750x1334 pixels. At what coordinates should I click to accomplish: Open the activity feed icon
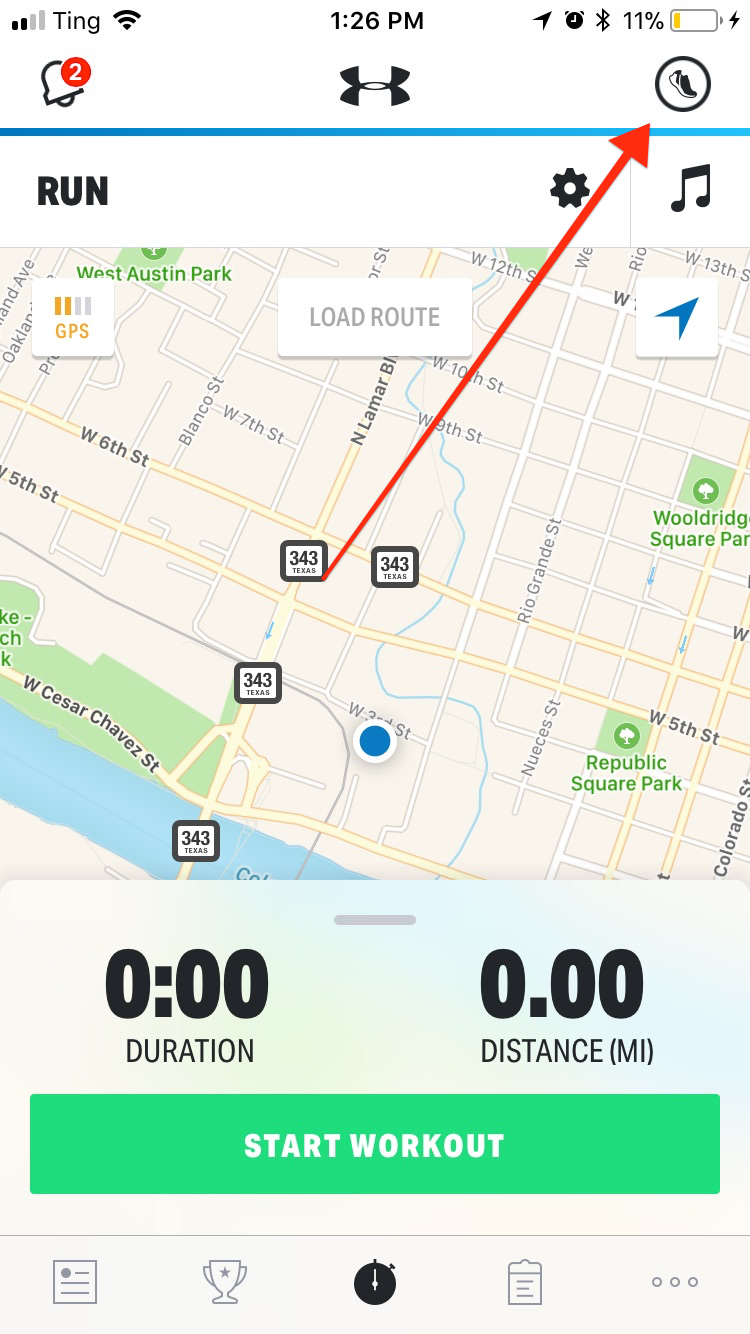pyautogui.click(x=74, y=1281)
